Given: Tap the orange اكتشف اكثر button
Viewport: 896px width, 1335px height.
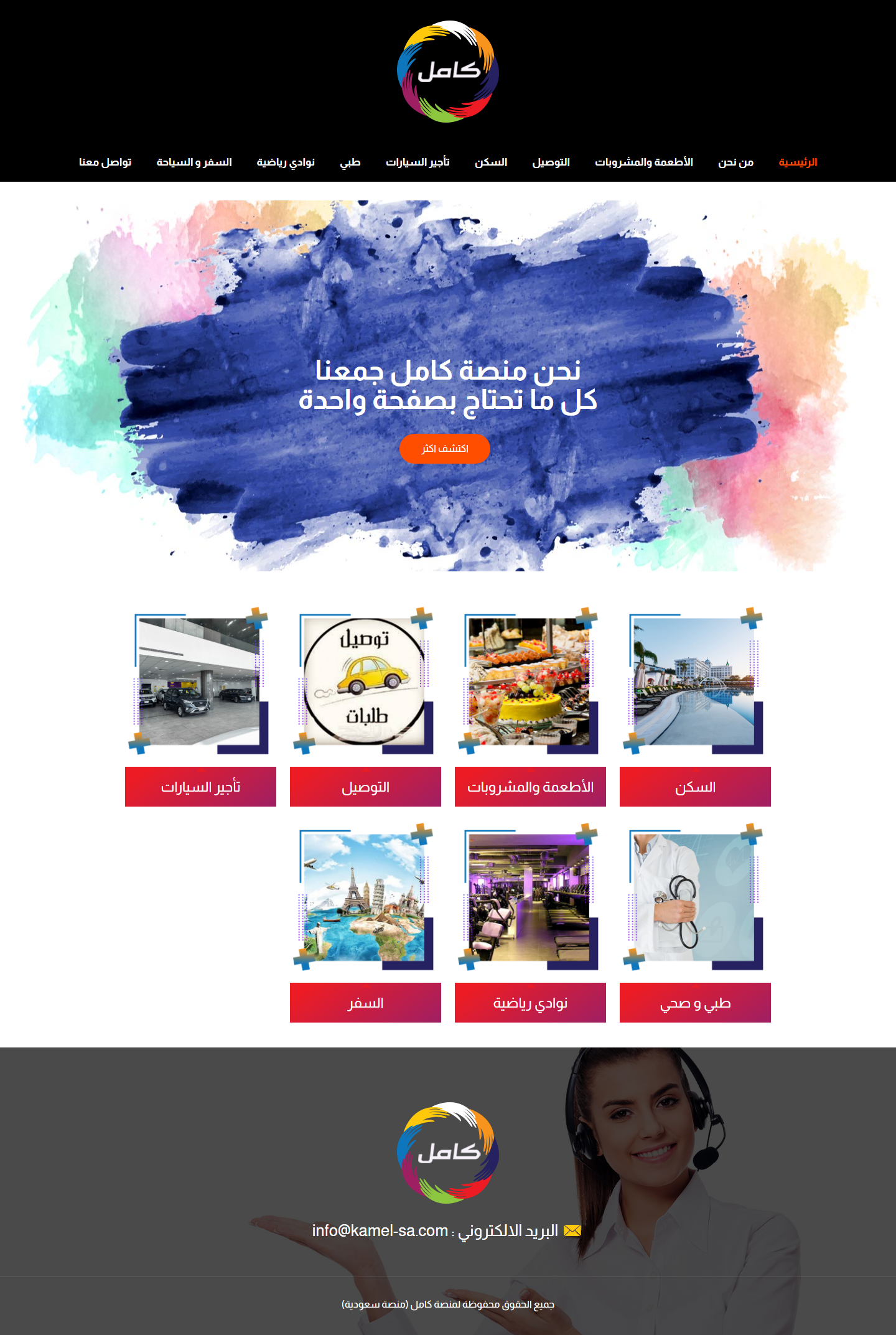Looking at the screenshot, I should (444, 449).
